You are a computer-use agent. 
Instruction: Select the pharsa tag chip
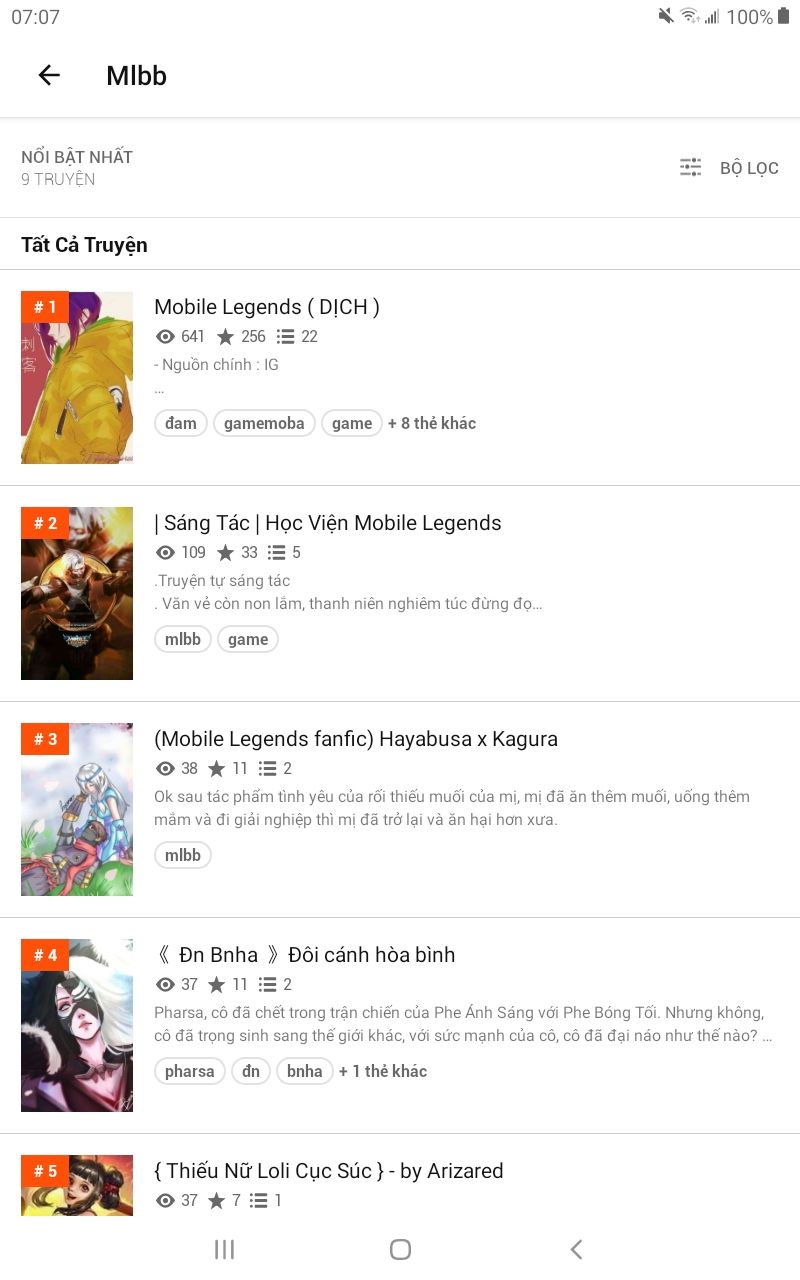[190, 1071]
